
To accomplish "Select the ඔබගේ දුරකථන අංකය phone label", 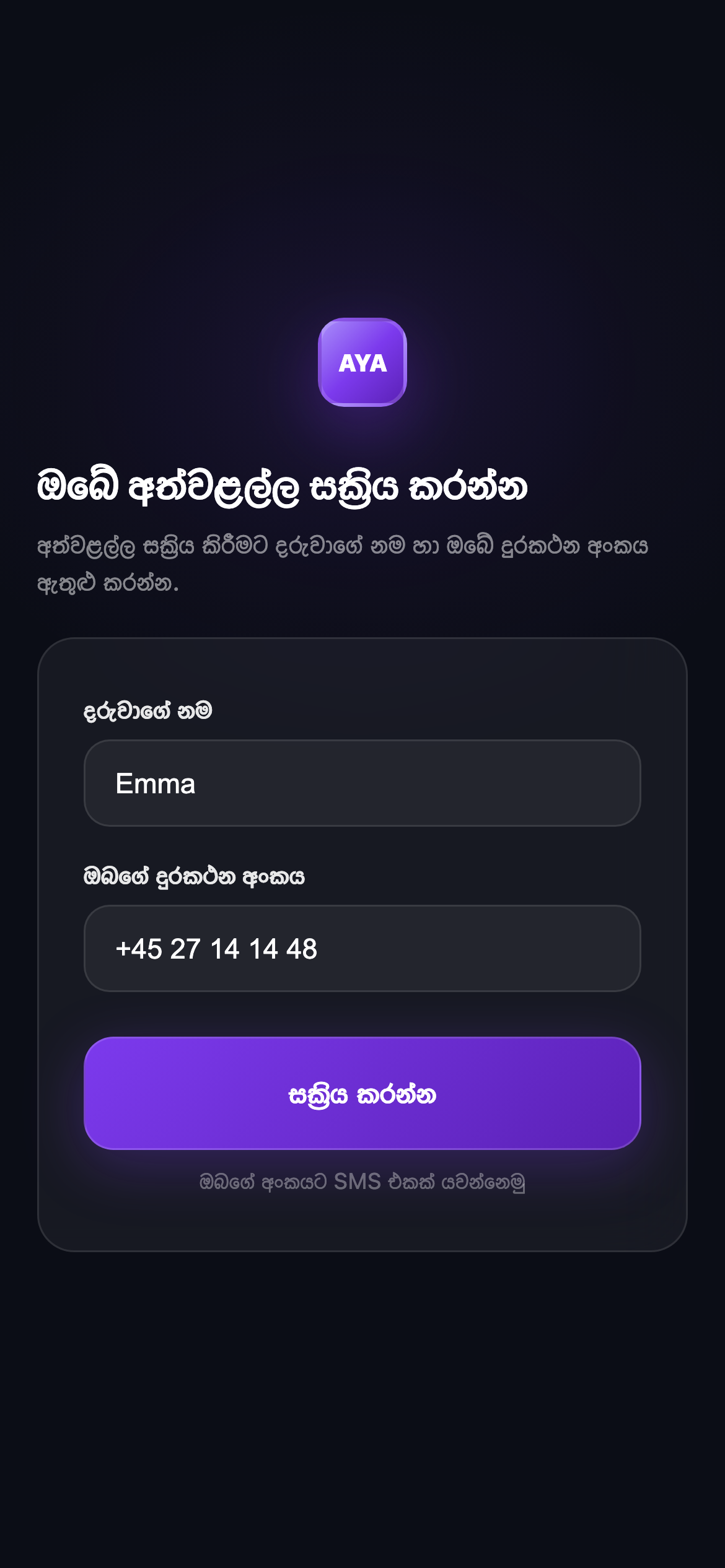I will click(x=194, y=877).
